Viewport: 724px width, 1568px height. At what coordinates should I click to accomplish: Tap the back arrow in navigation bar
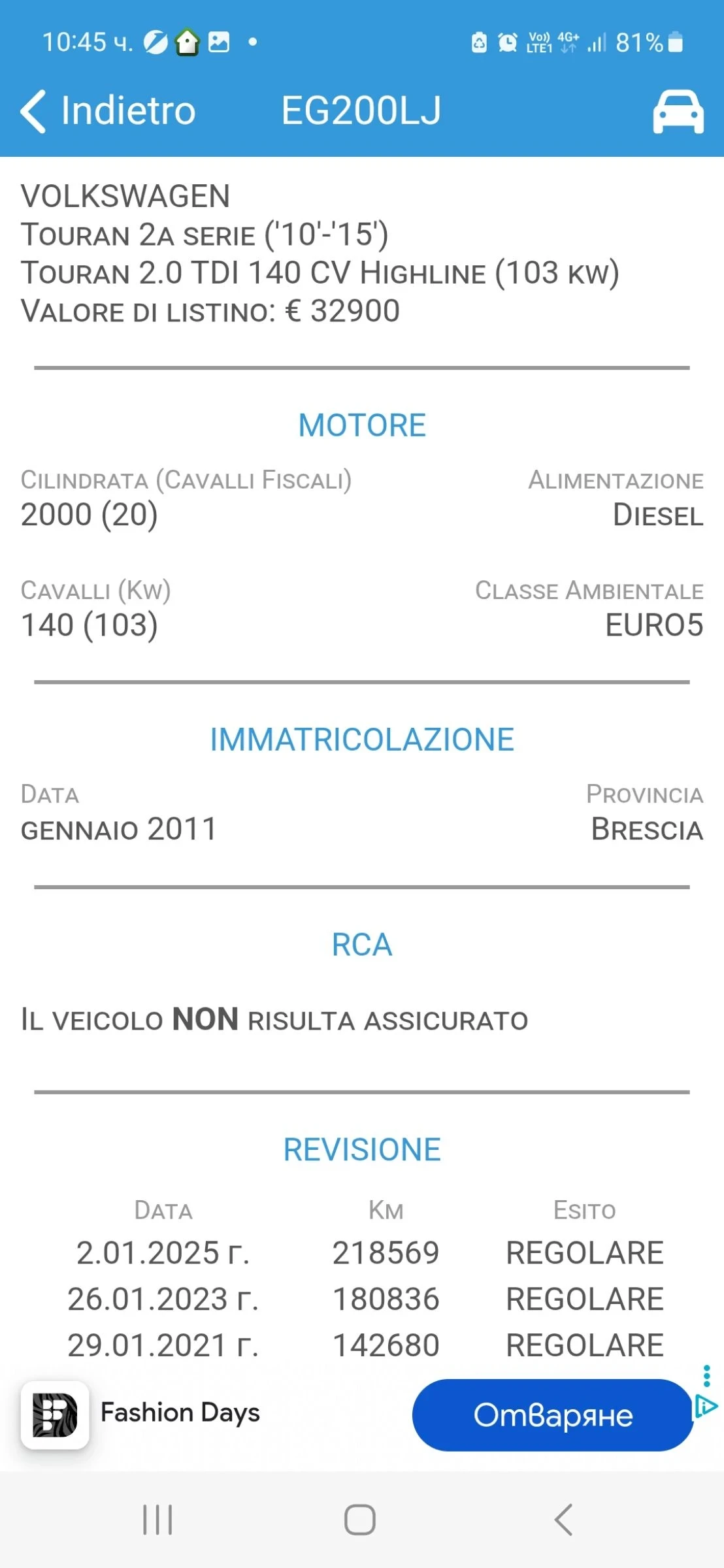pyautogui.click(x=563, y=1518)
